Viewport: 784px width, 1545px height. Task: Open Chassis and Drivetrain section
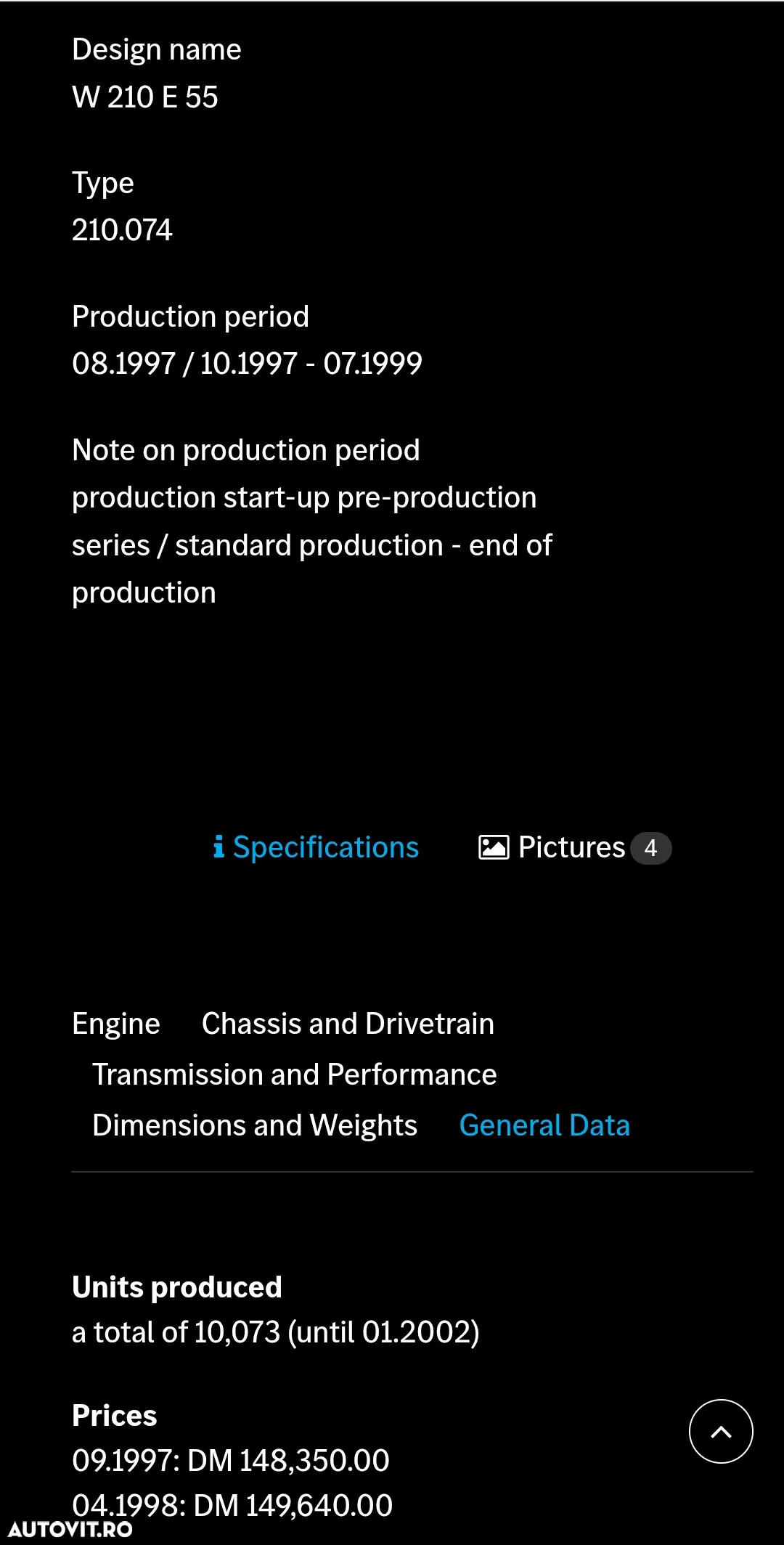tap(348, 1024)
